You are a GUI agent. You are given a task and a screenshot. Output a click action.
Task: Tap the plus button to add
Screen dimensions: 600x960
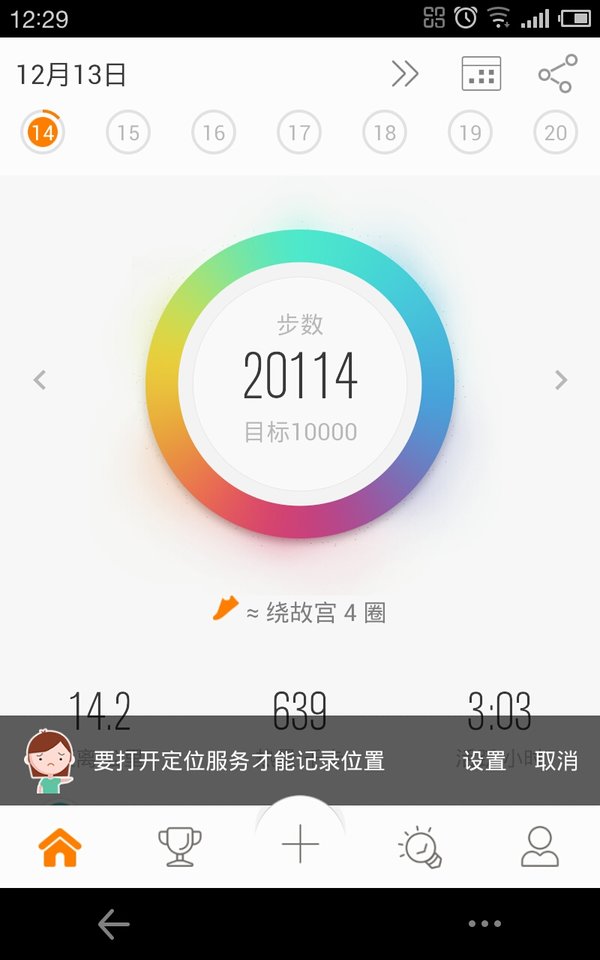click(300, 844)
